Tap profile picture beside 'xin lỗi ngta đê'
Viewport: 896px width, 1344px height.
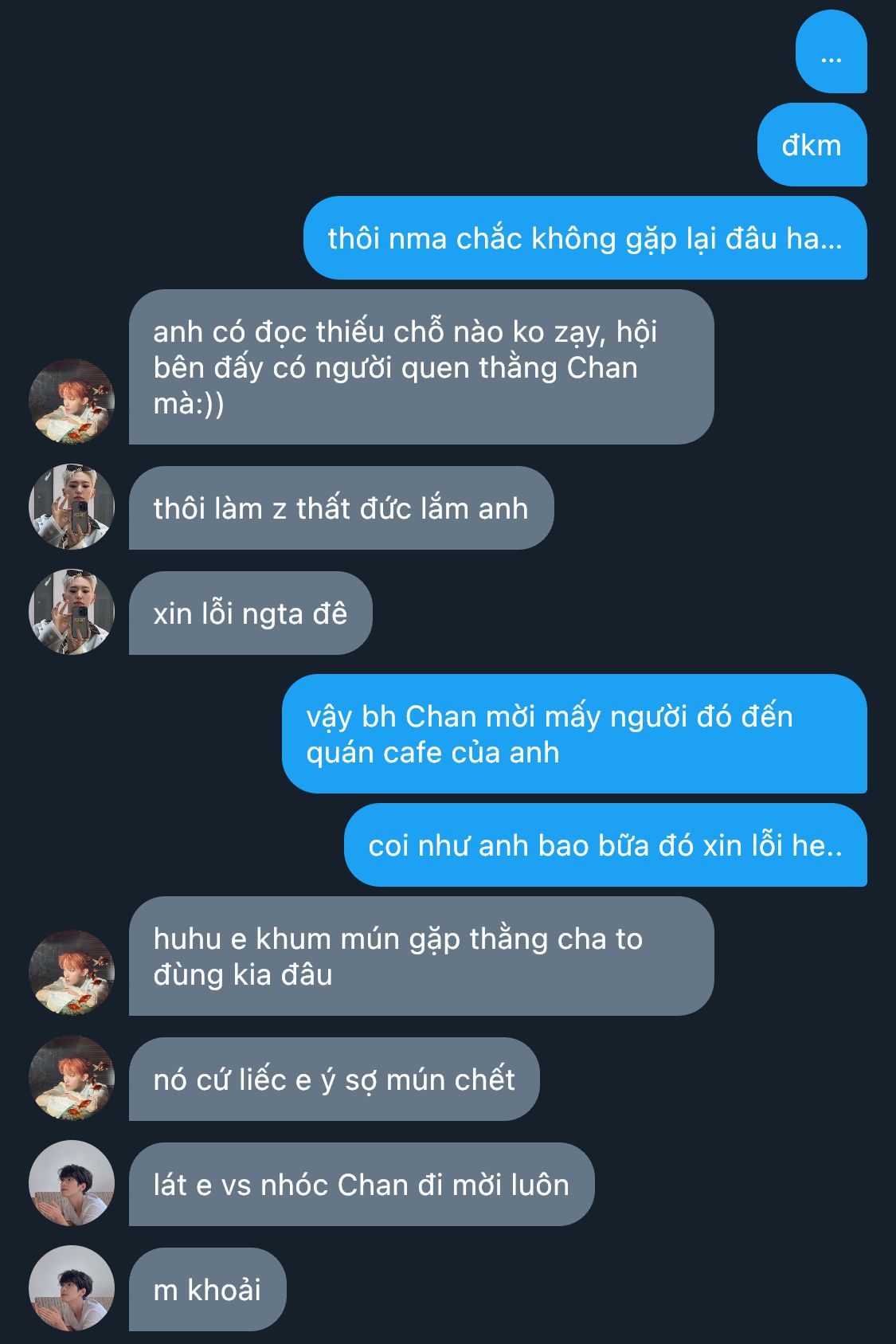pos(72,612)
